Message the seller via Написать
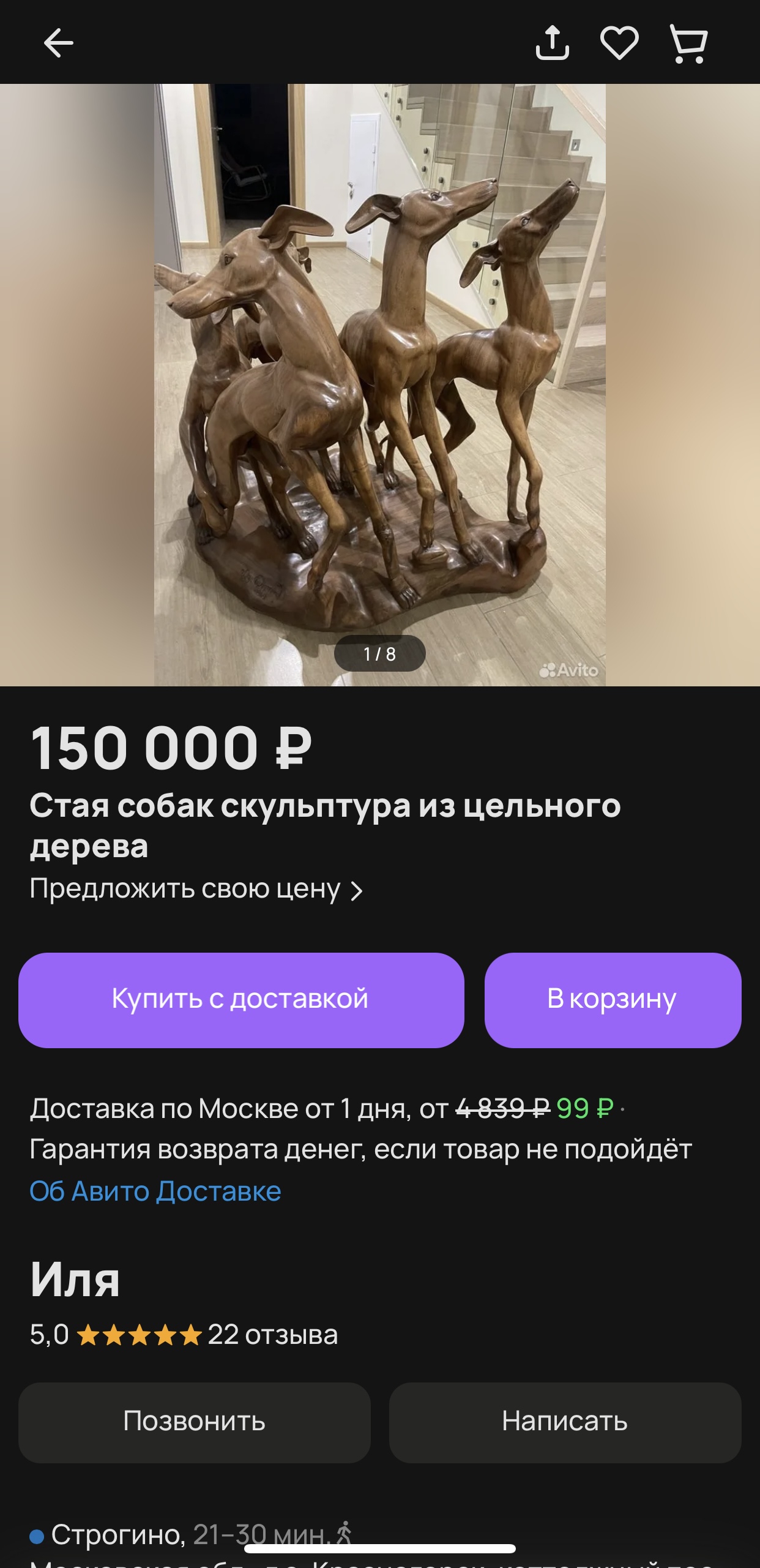 pyautogui.click(x=565, y=1422)
